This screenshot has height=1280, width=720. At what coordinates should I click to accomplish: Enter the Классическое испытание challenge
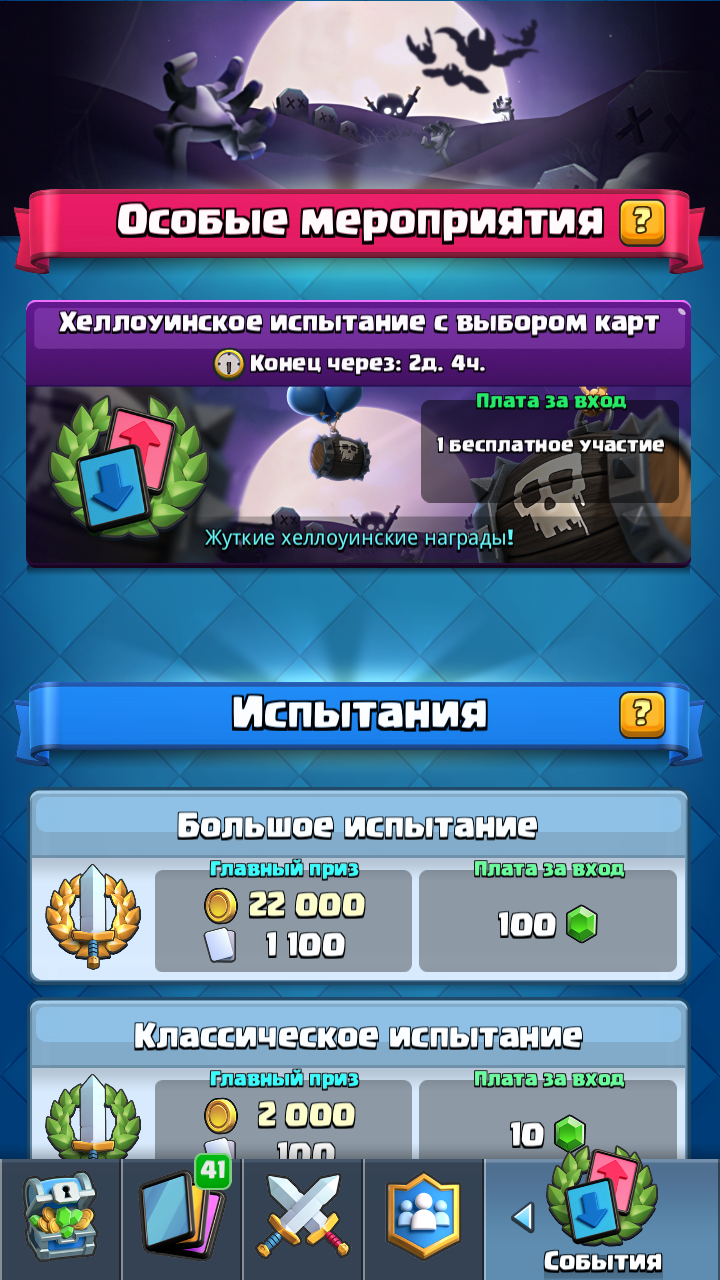[358, 1080]
